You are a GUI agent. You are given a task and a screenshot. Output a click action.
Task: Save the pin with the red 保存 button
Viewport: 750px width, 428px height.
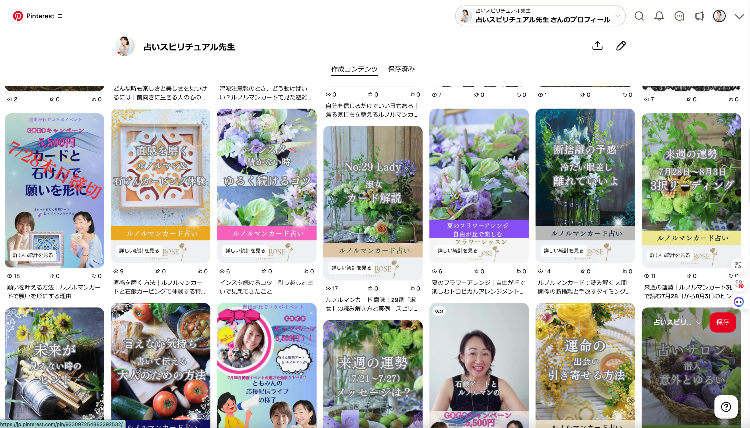(x=722, y=322)
